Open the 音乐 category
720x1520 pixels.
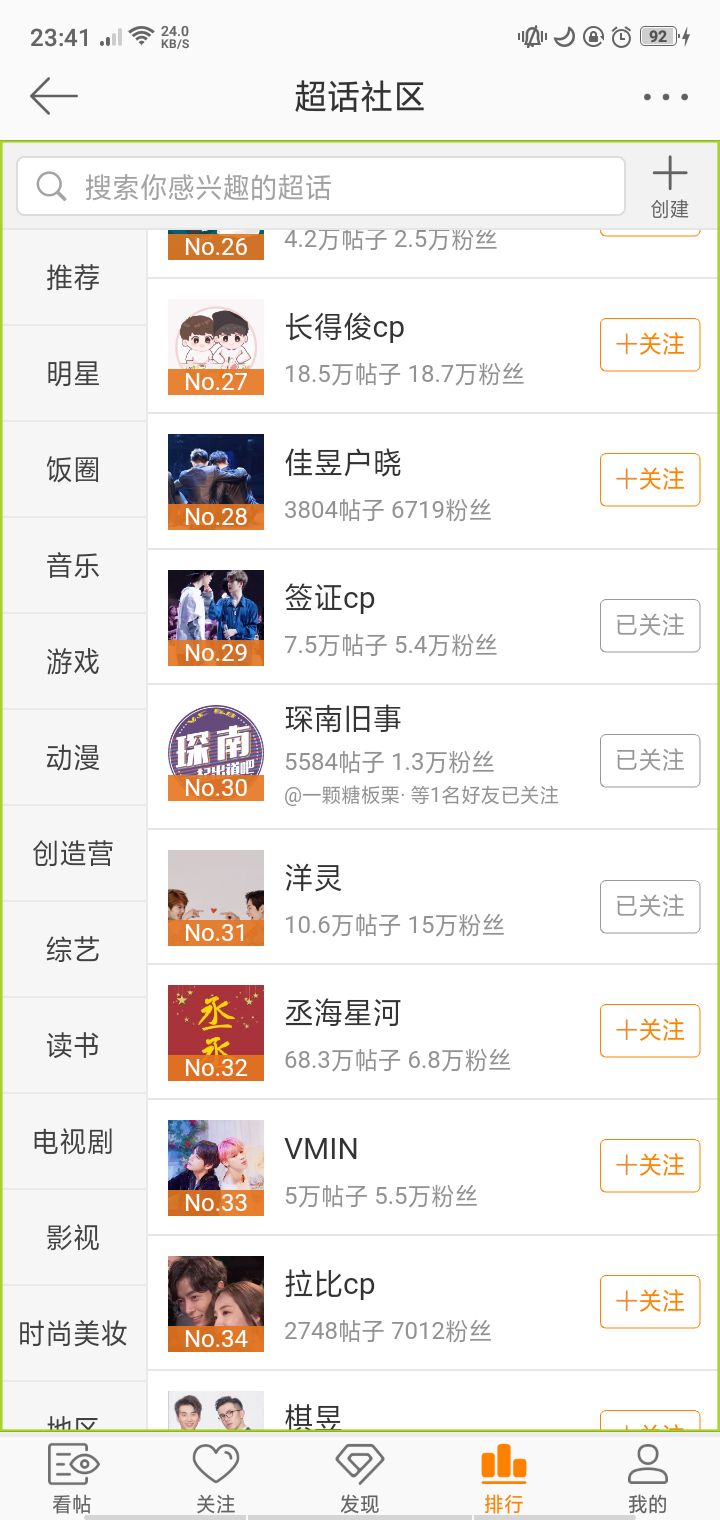(73, 565)
